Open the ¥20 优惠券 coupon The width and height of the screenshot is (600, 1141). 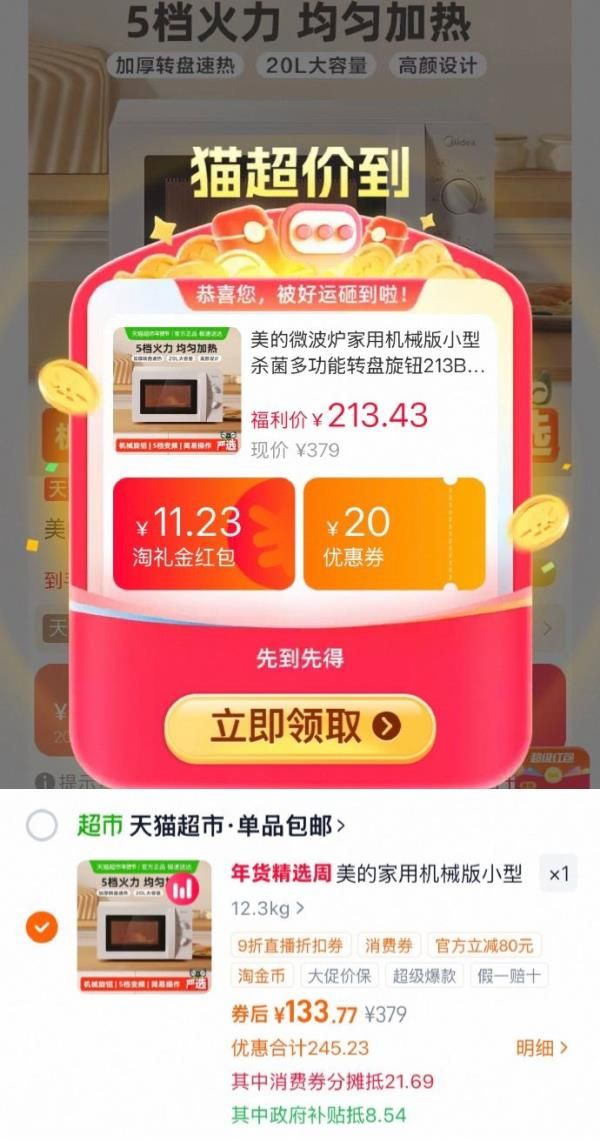pyautogui.click(x=394, y=533)
